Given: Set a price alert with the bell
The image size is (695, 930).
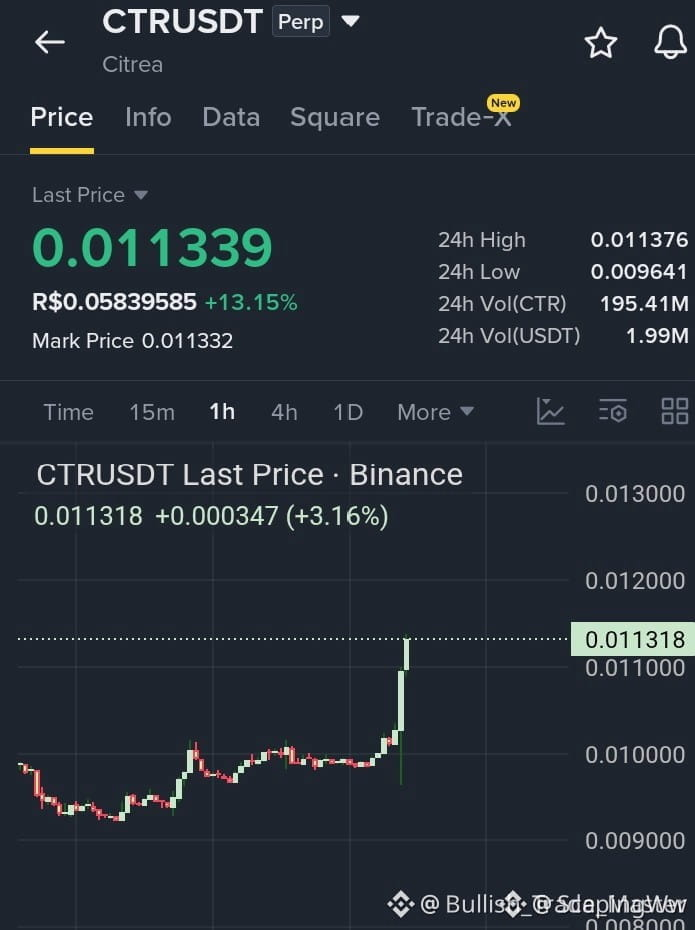Looking at the screenshot, I should click(670, 42).
